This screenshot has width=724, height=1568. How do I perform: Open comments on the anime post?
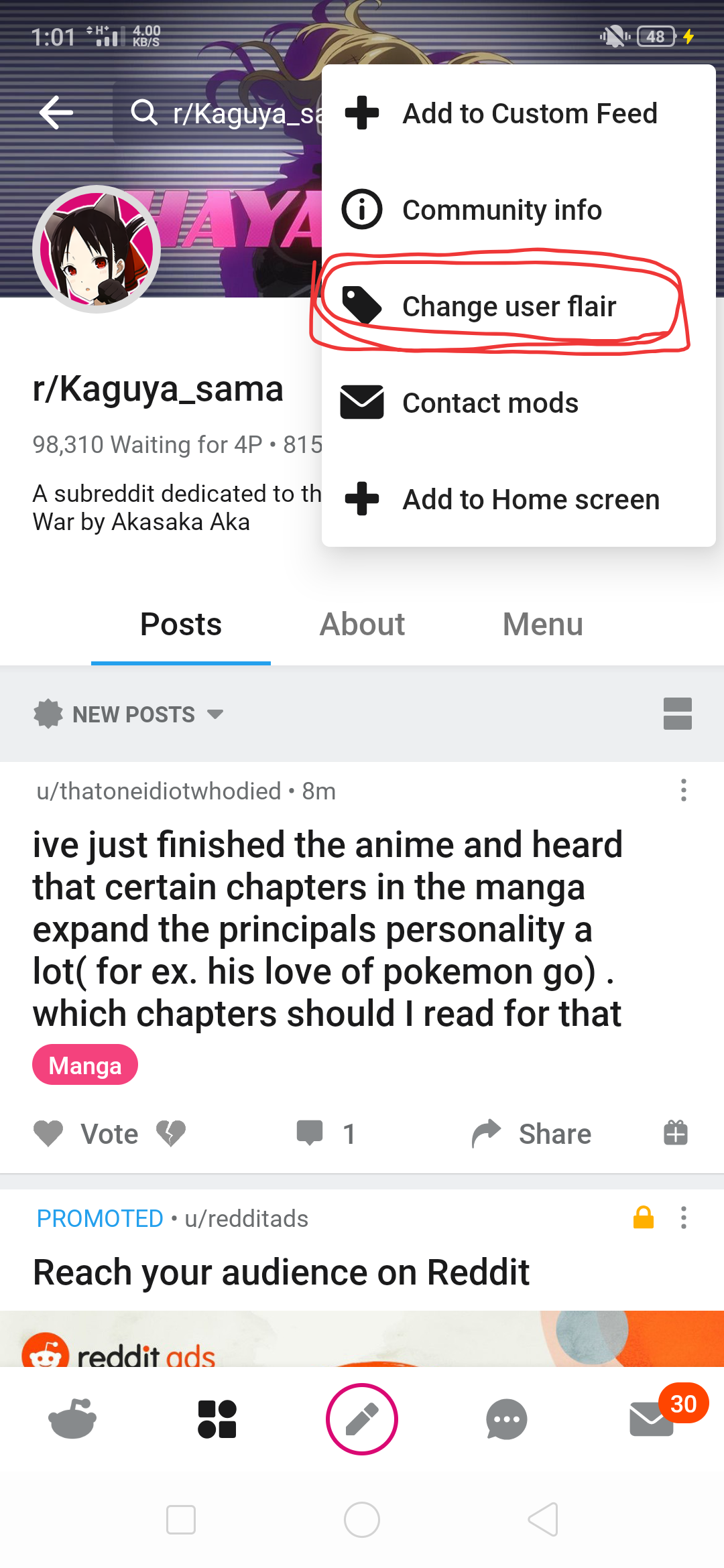[x=325, y=1134]
